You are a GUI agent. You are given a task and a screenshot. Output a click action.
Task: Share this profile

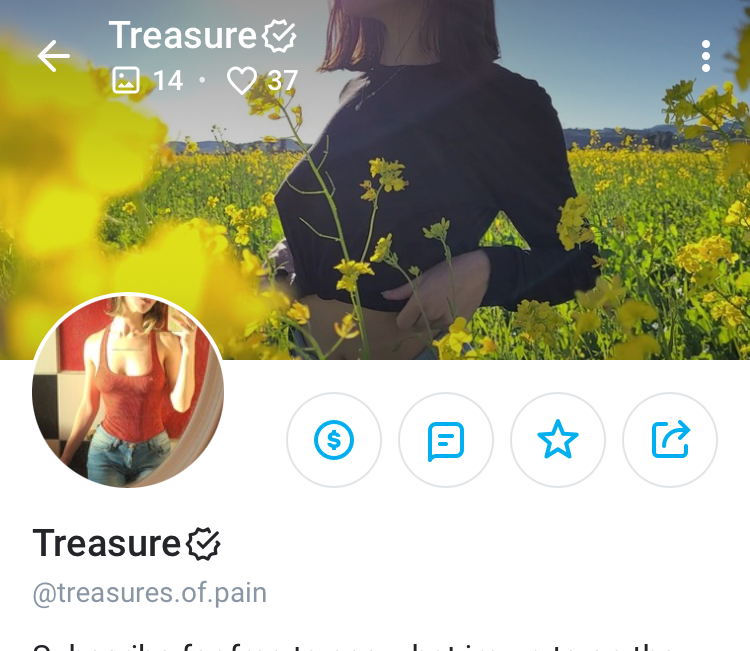click(x=670, y=440)
